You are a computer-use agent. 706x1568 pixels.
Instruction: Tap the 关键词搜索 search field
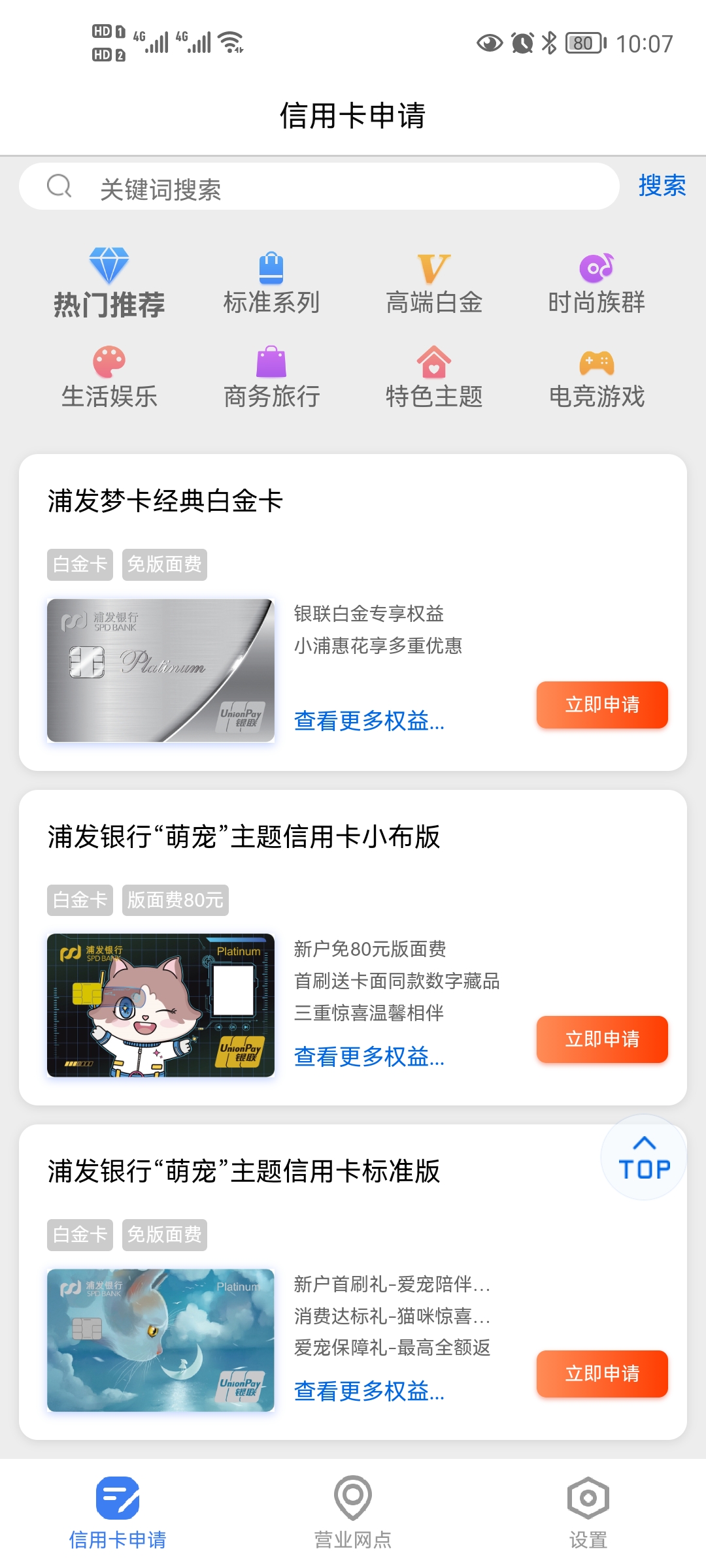click(x=319, y=187)
